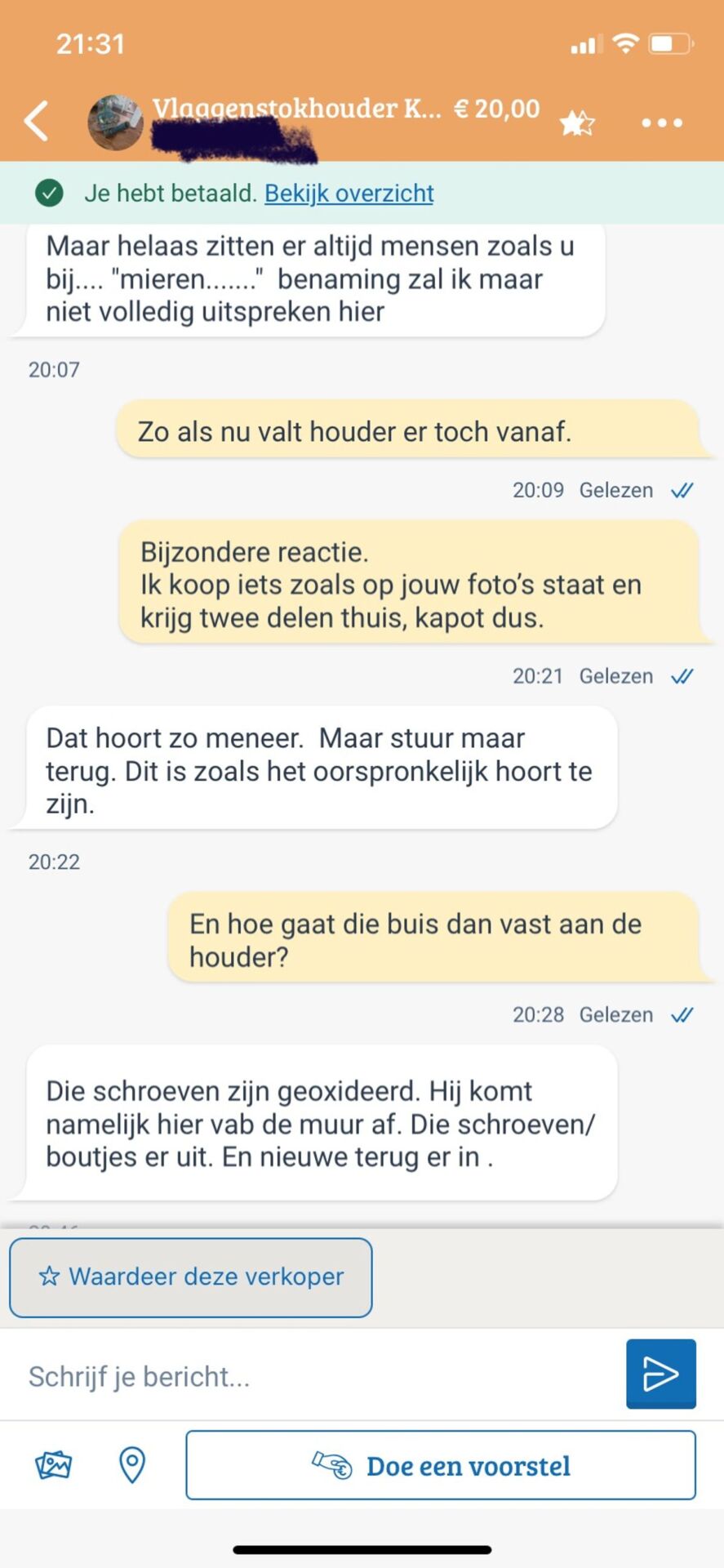This screenshot has height=1568, width=724.
Task: Send the message with the arrow button
Action: 660,1374
